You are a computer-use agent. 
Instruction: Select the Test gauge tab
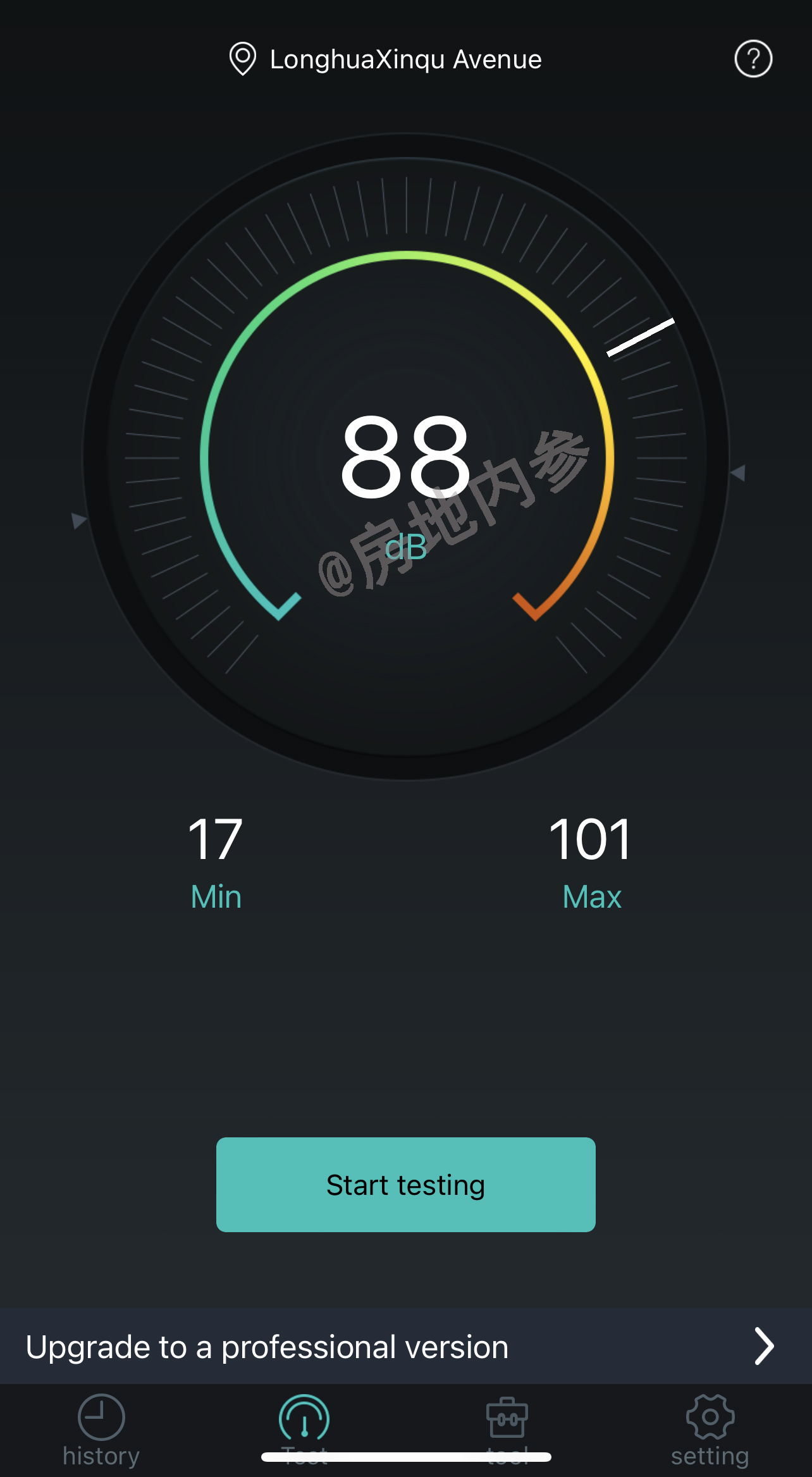[x=304, y=1430]
